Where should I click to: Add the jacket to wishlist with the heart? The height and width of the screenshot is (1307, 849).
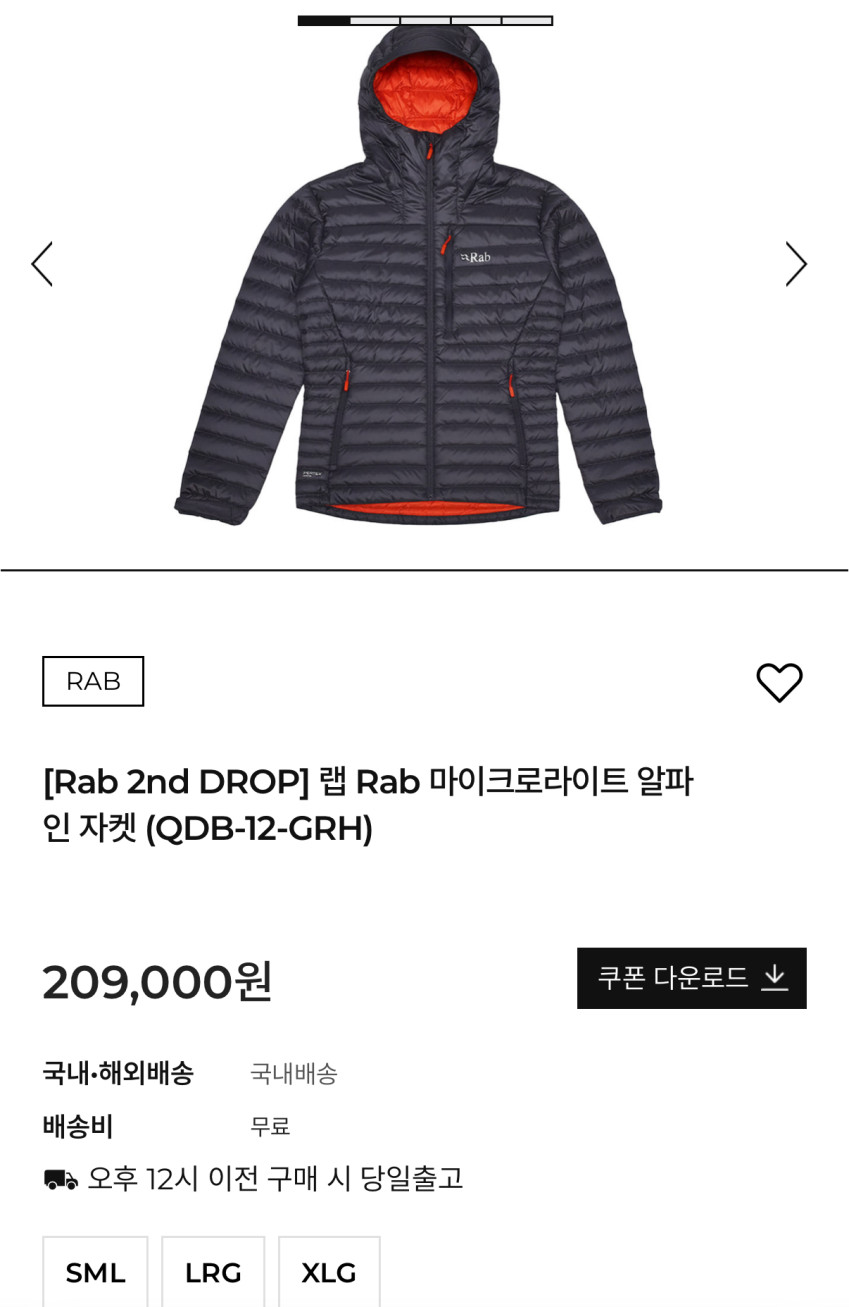pos(779,682)
